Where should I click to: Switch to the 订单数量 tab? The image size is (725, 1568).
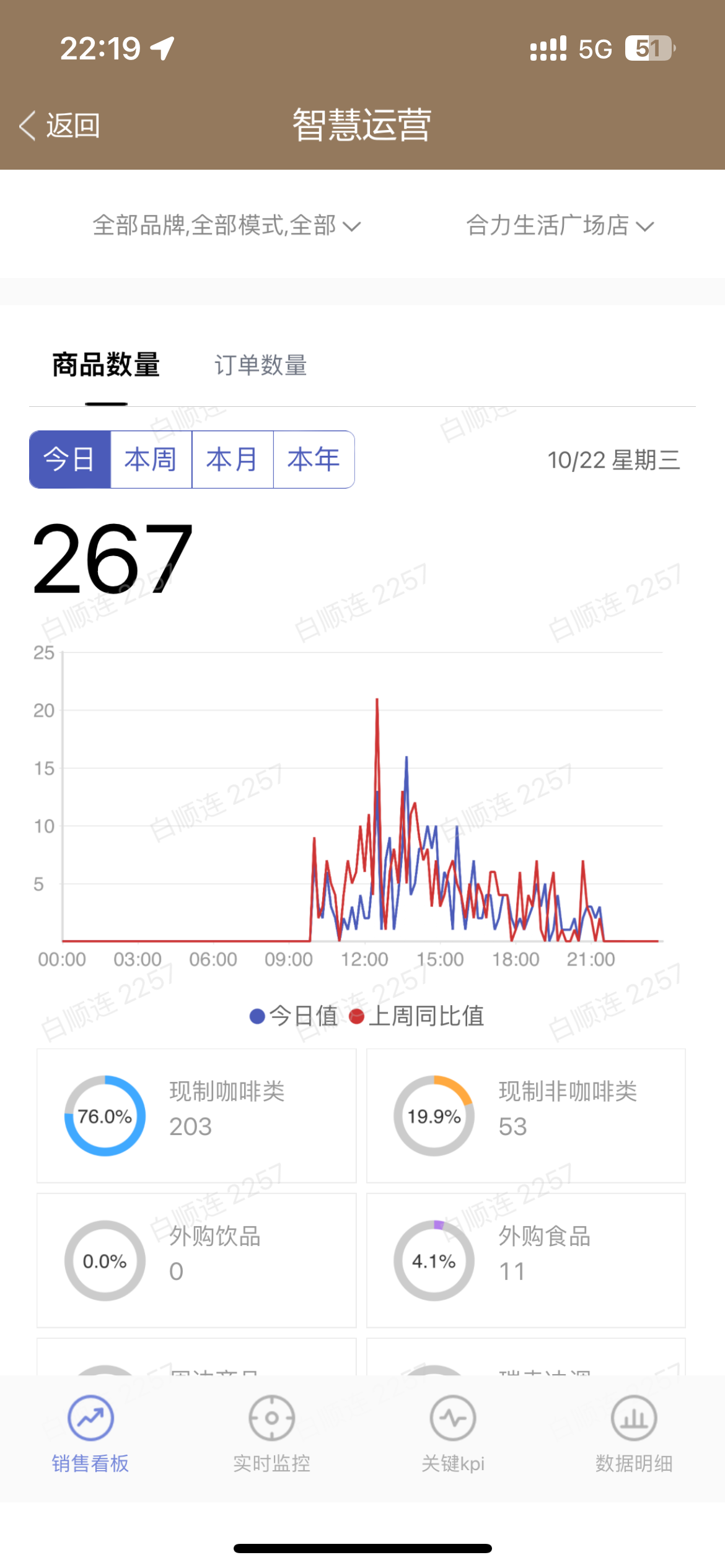[x=260, y=365]
